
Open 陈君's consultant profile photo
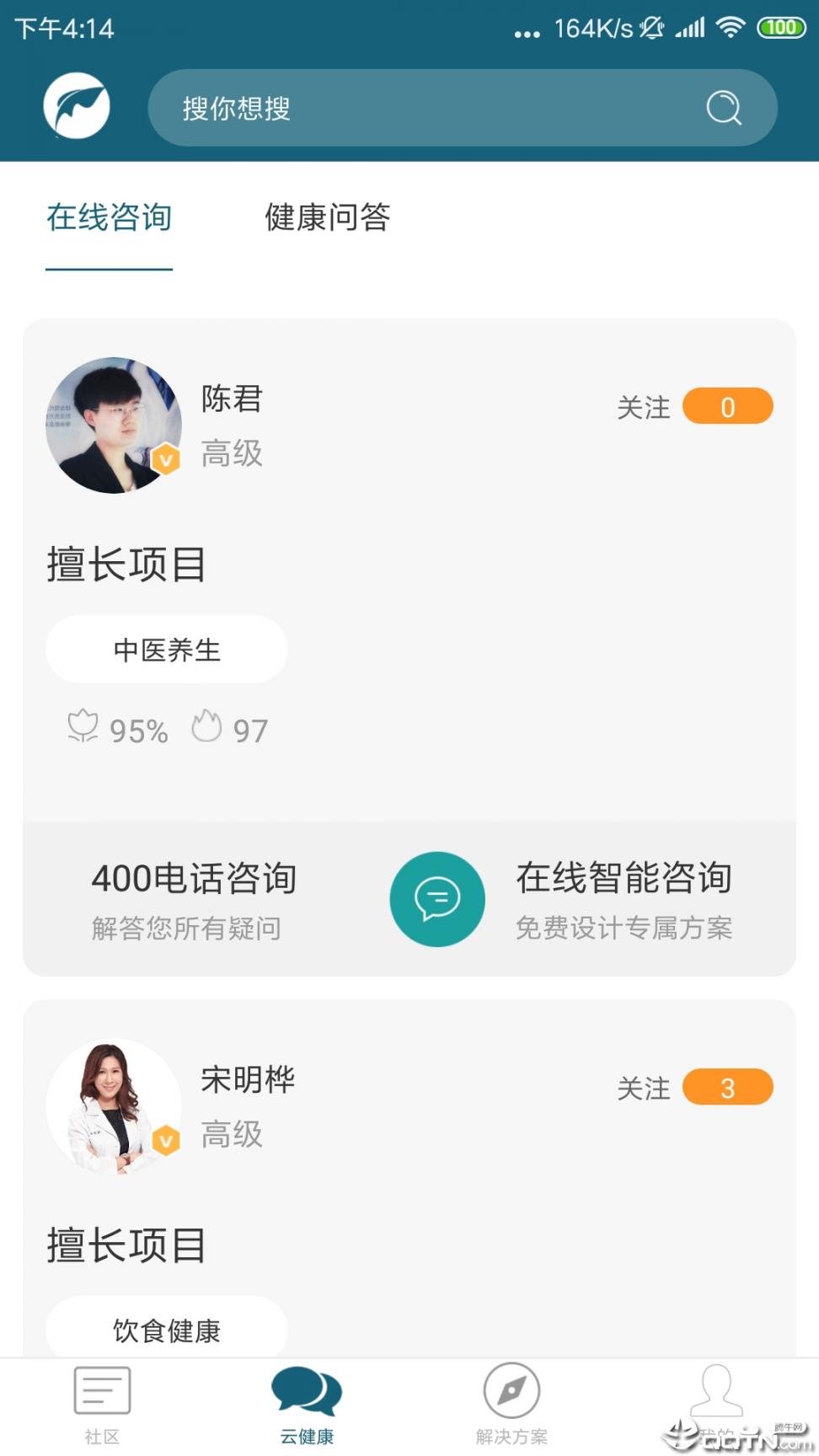coord(113,425)
